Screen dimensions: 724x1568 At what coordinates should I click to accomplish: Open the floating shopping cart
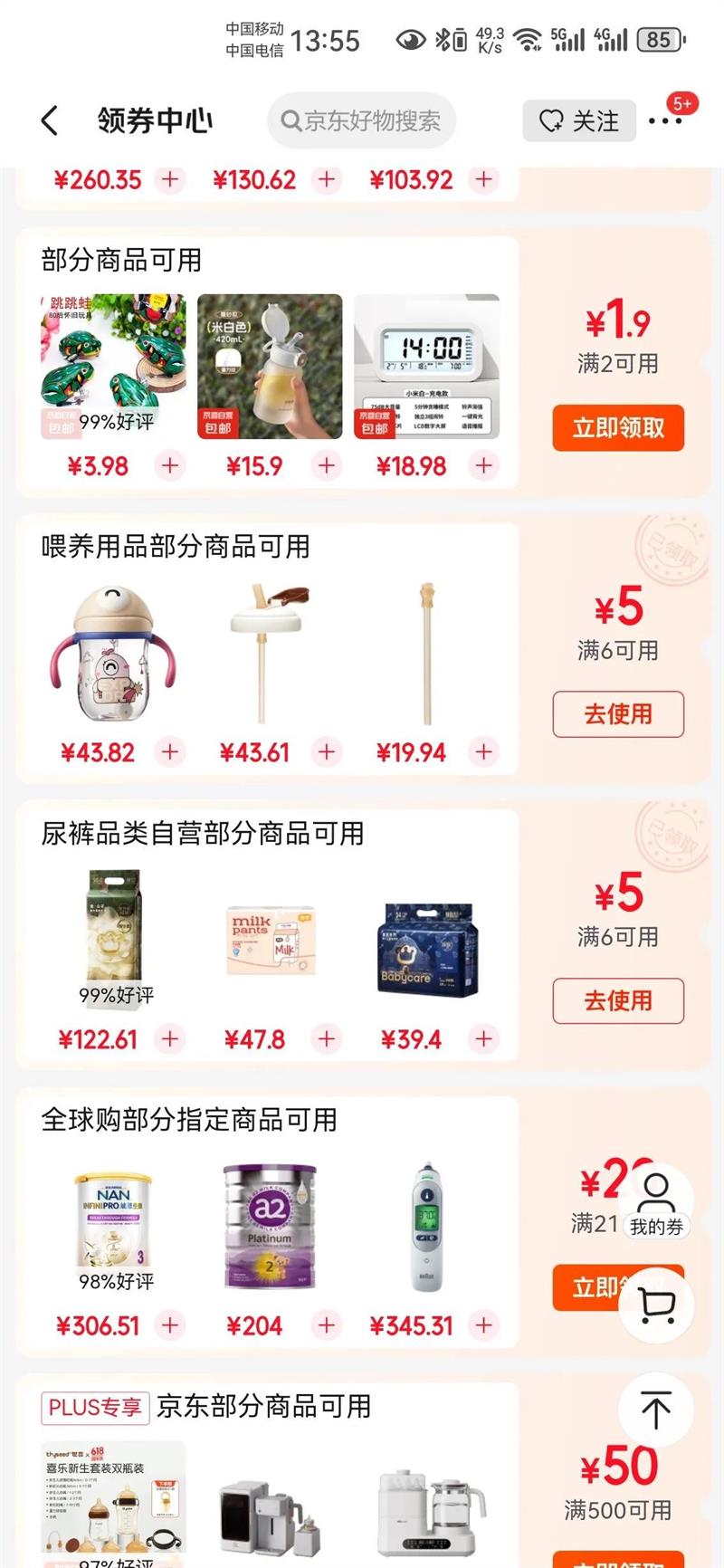pyautogui.click(x=656, y=1305)
